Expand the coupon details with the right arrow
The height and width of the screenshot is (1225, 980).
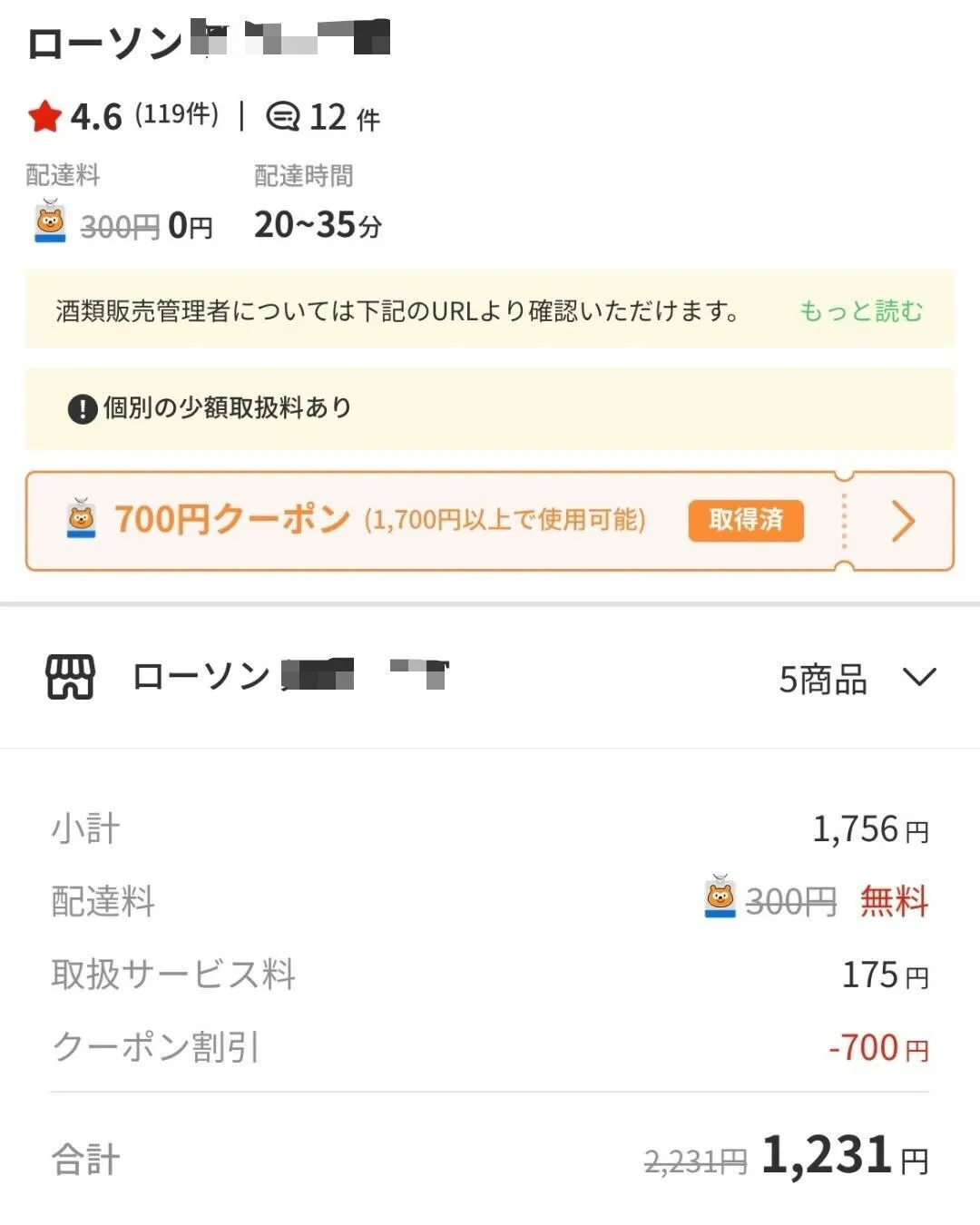901,521
